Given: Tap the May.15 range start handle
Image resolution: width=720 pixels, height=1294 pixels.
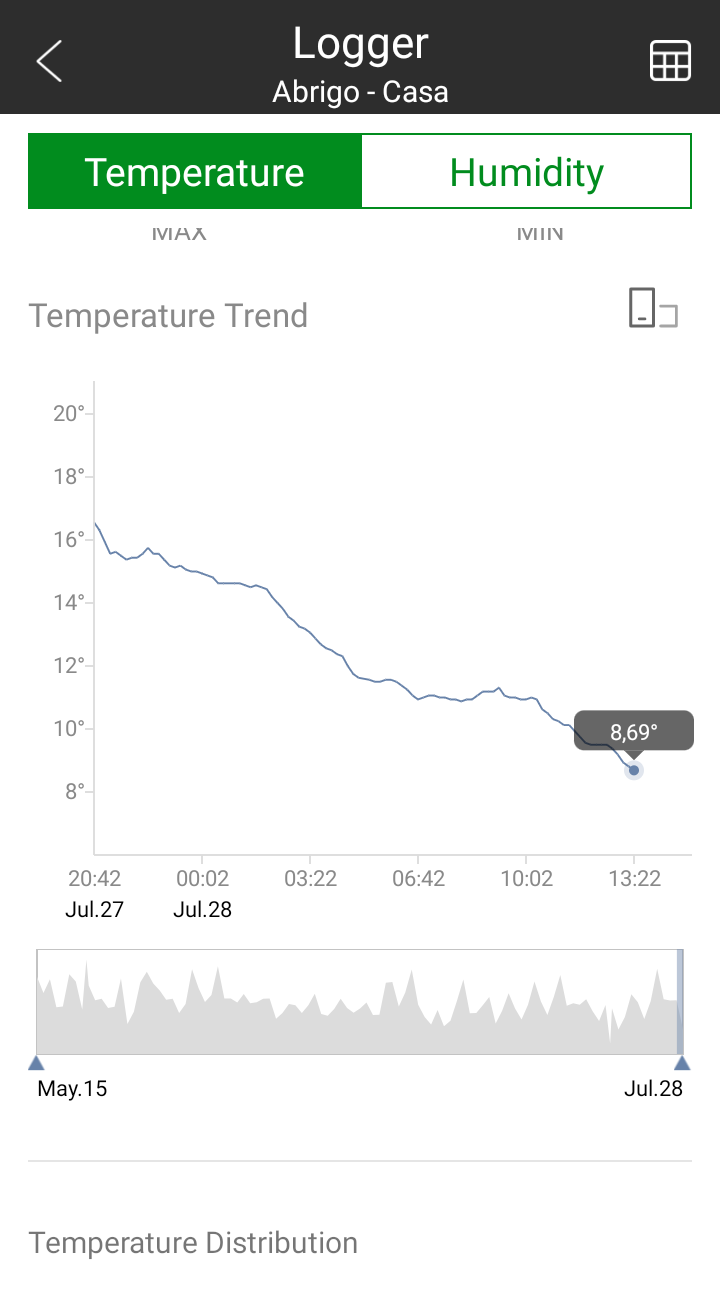Looking at the screenshot, I should tap(36, 1063).
